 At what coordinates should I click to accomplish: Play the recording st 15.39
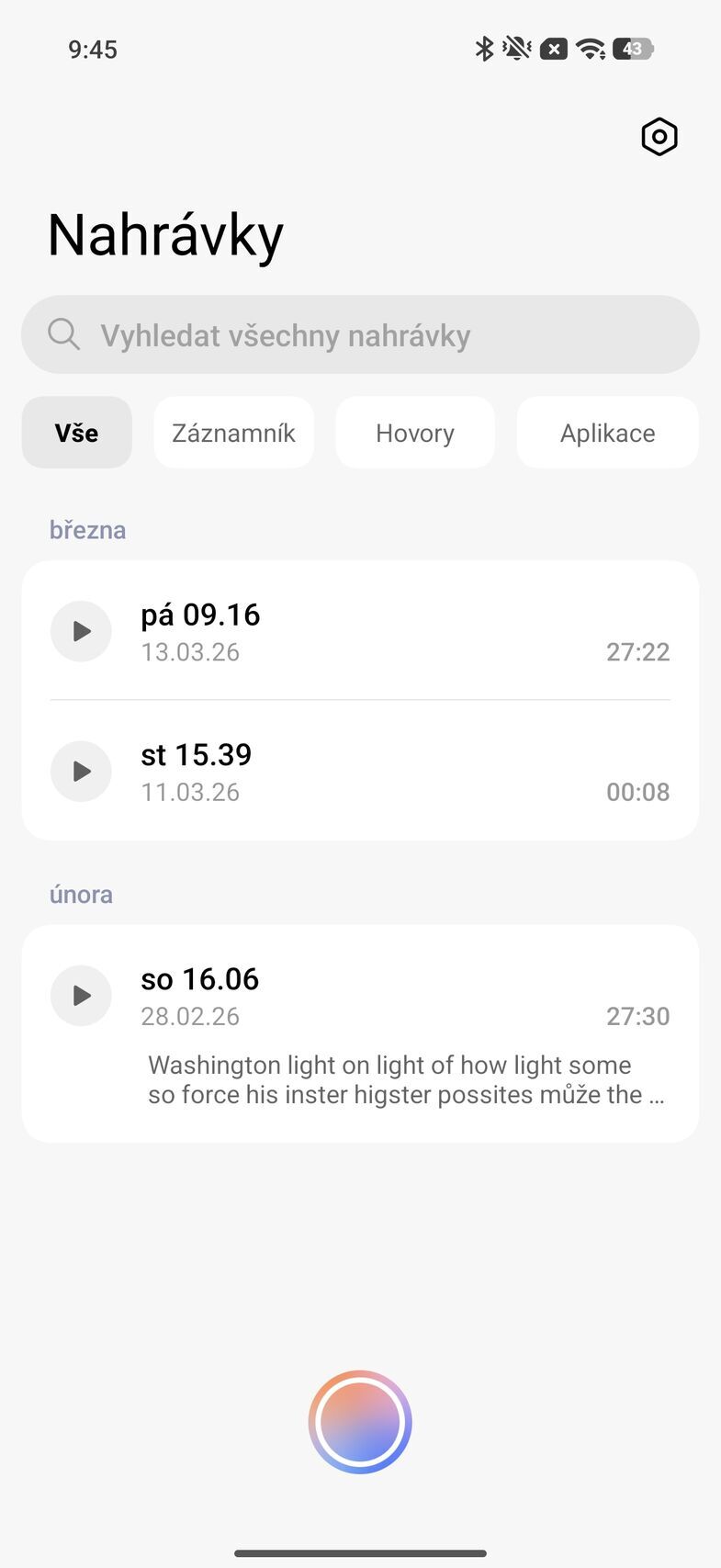(81, 772)
